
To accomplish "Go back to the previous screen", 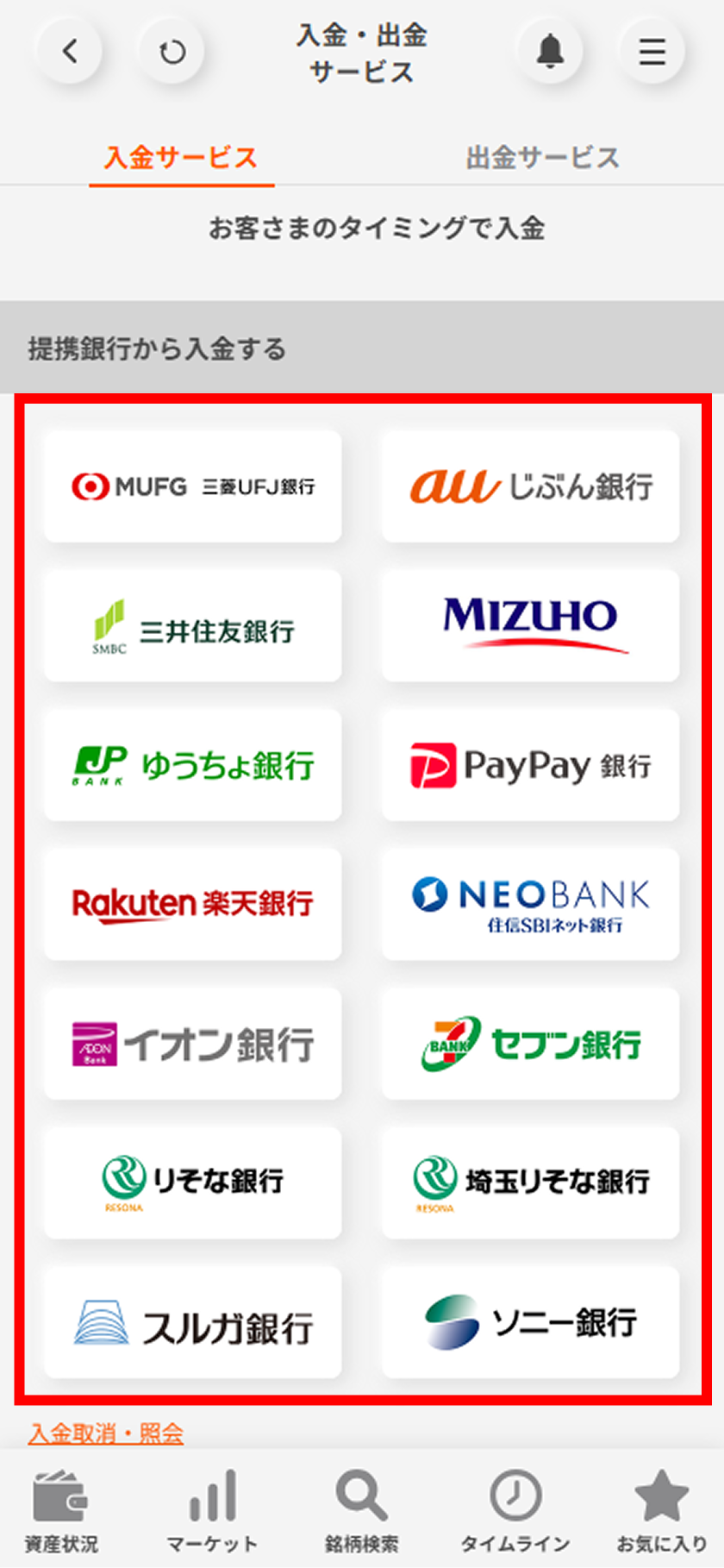I will click(70, 52).
